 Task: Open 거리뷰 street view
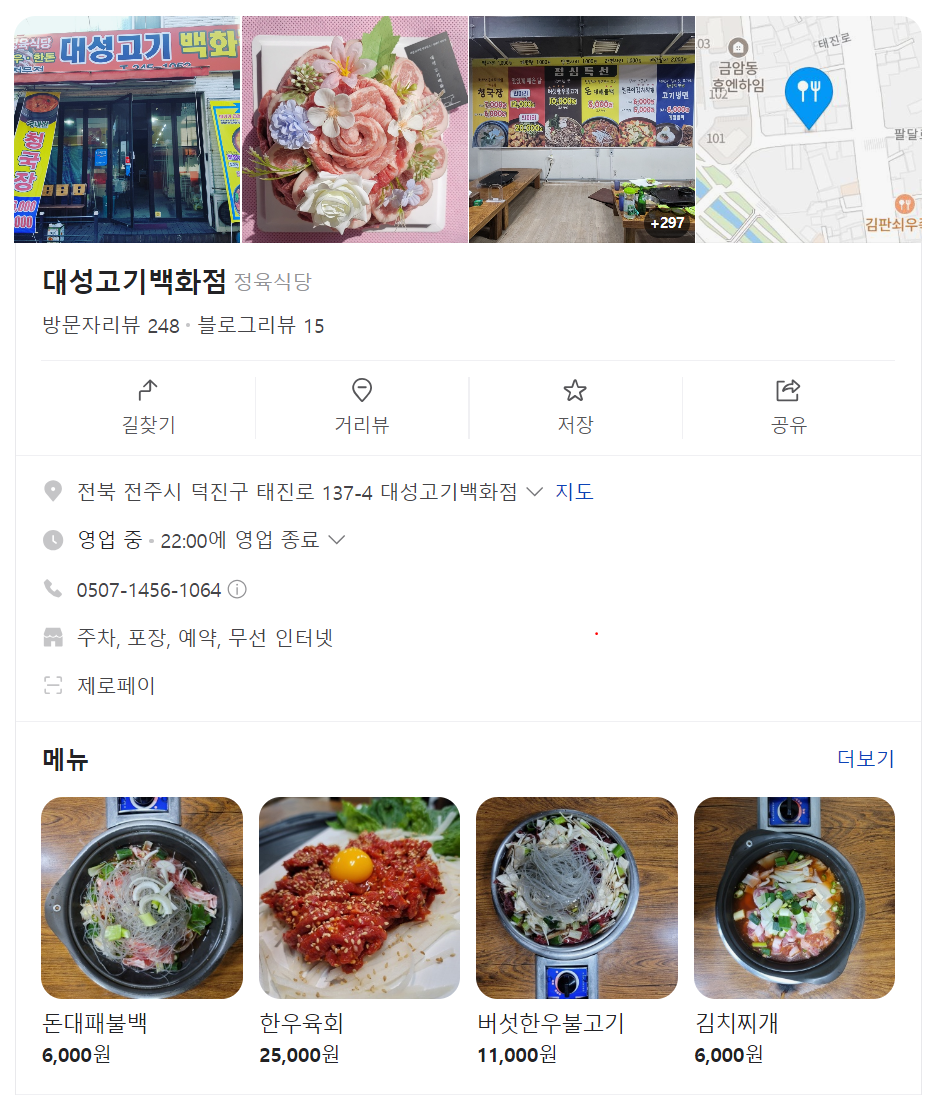[x=362, y=407]
